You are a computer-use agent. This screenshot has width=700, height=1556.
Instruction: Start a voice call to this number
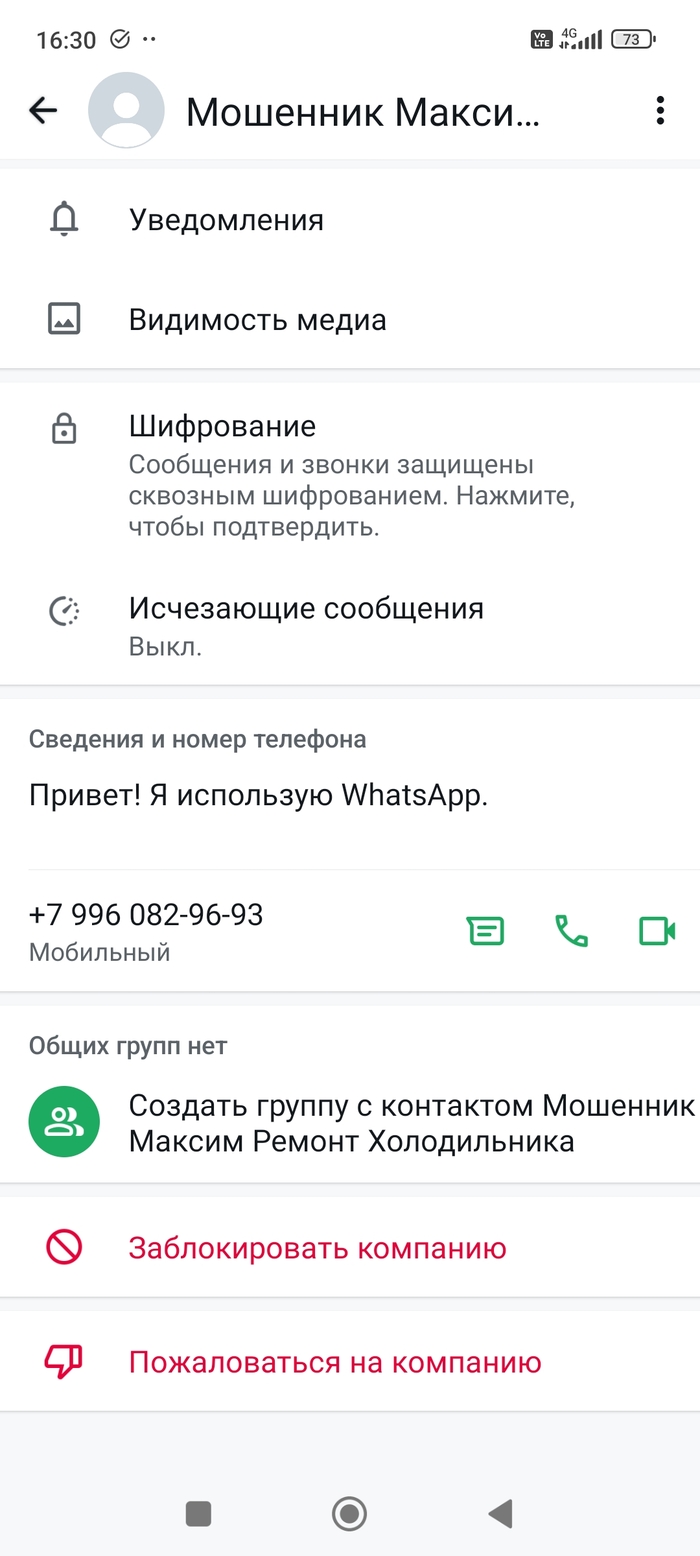(571, 931)
